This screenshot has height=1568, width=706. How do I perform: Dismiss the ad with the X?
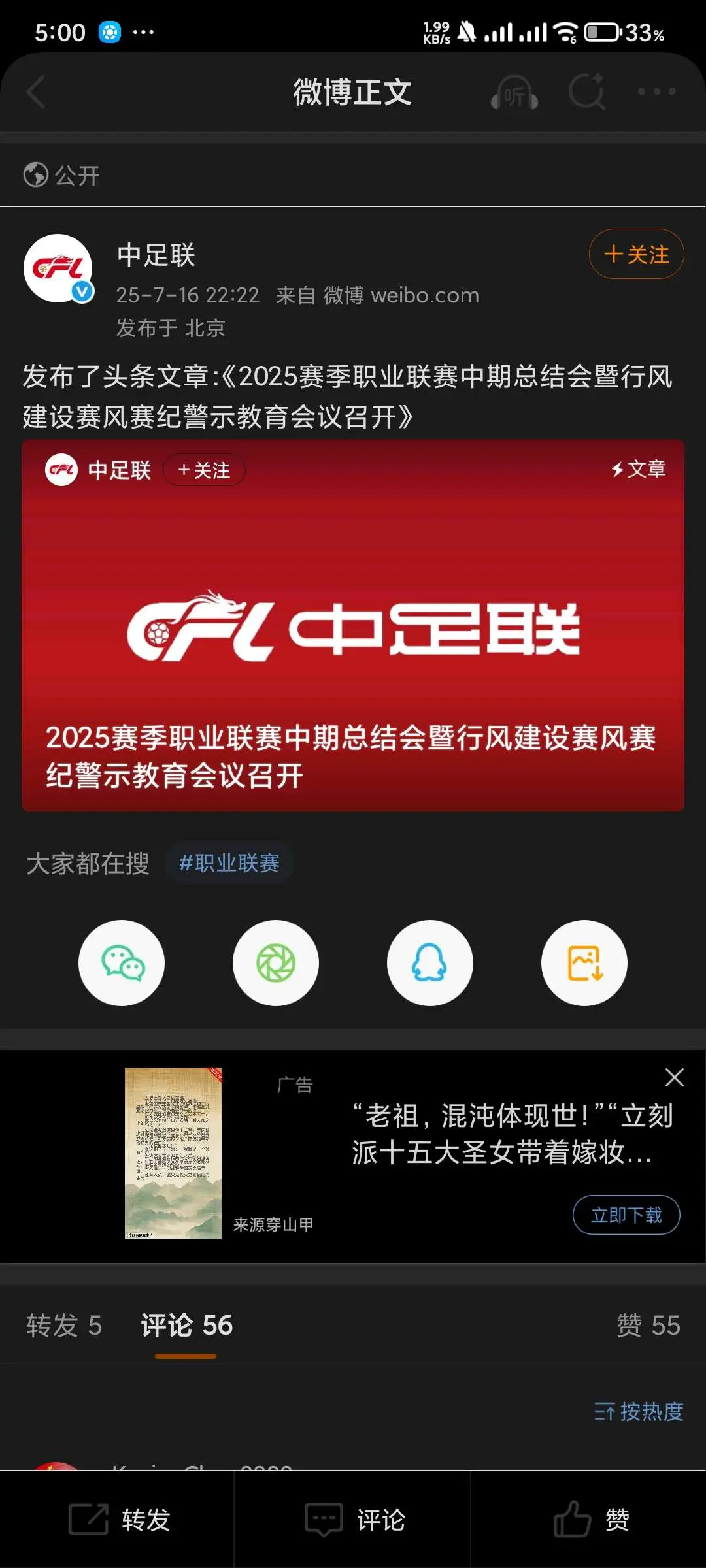click(x=674, y=1077)
